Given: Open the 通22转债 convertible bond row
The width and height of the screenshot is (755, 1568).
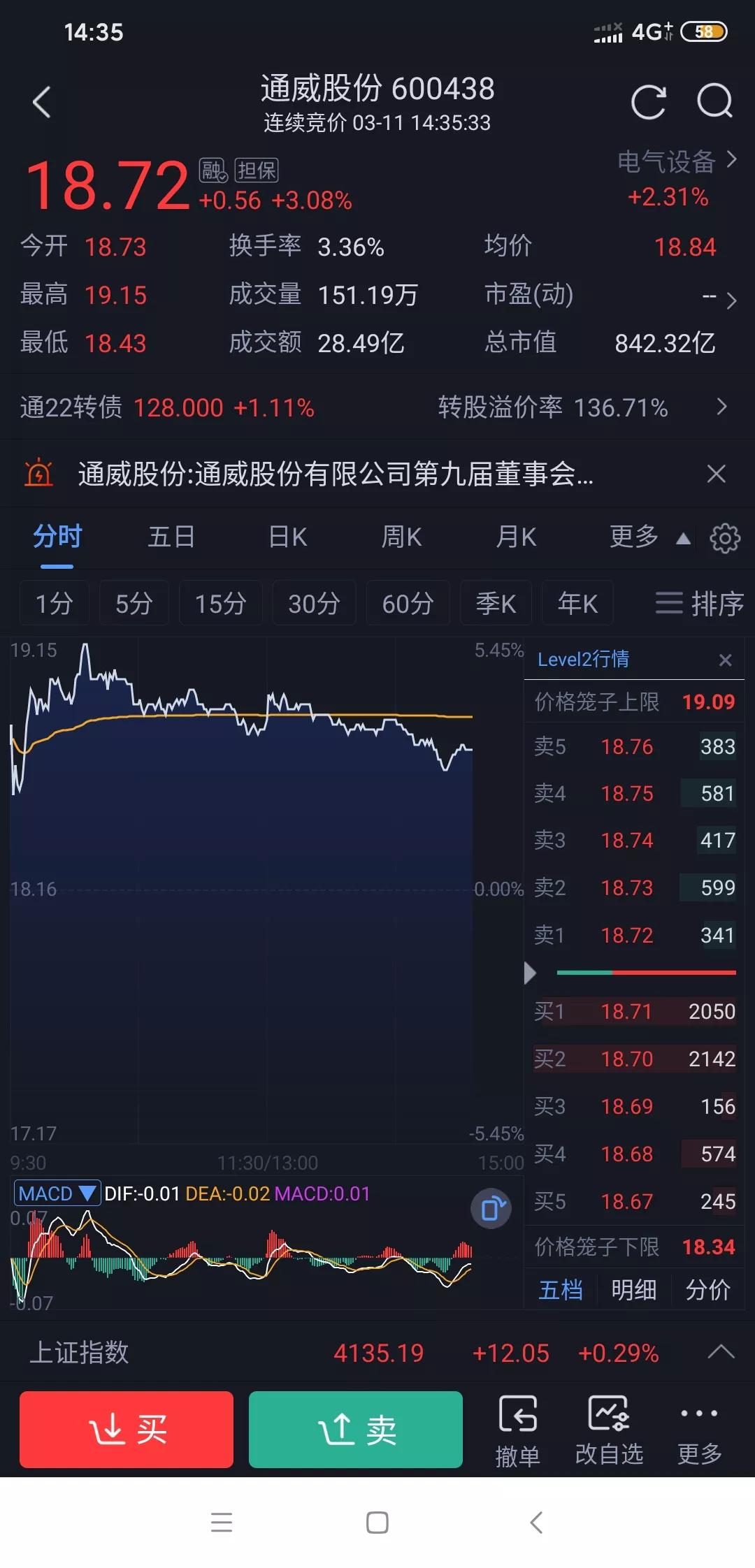Looking at the screenshot, I should (x=377, y=407).
